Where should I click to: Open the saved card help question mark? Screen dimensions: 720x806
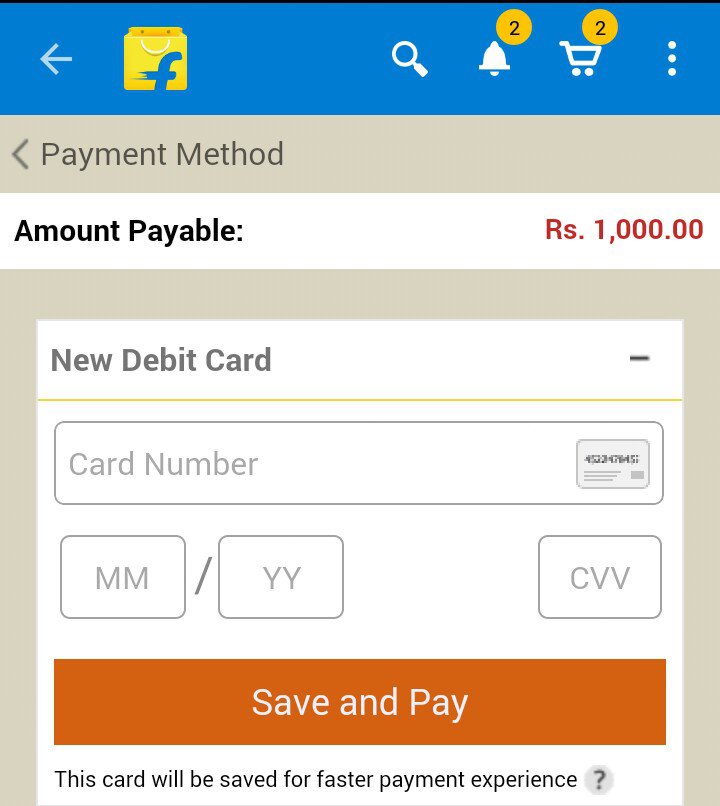[598, 780]
